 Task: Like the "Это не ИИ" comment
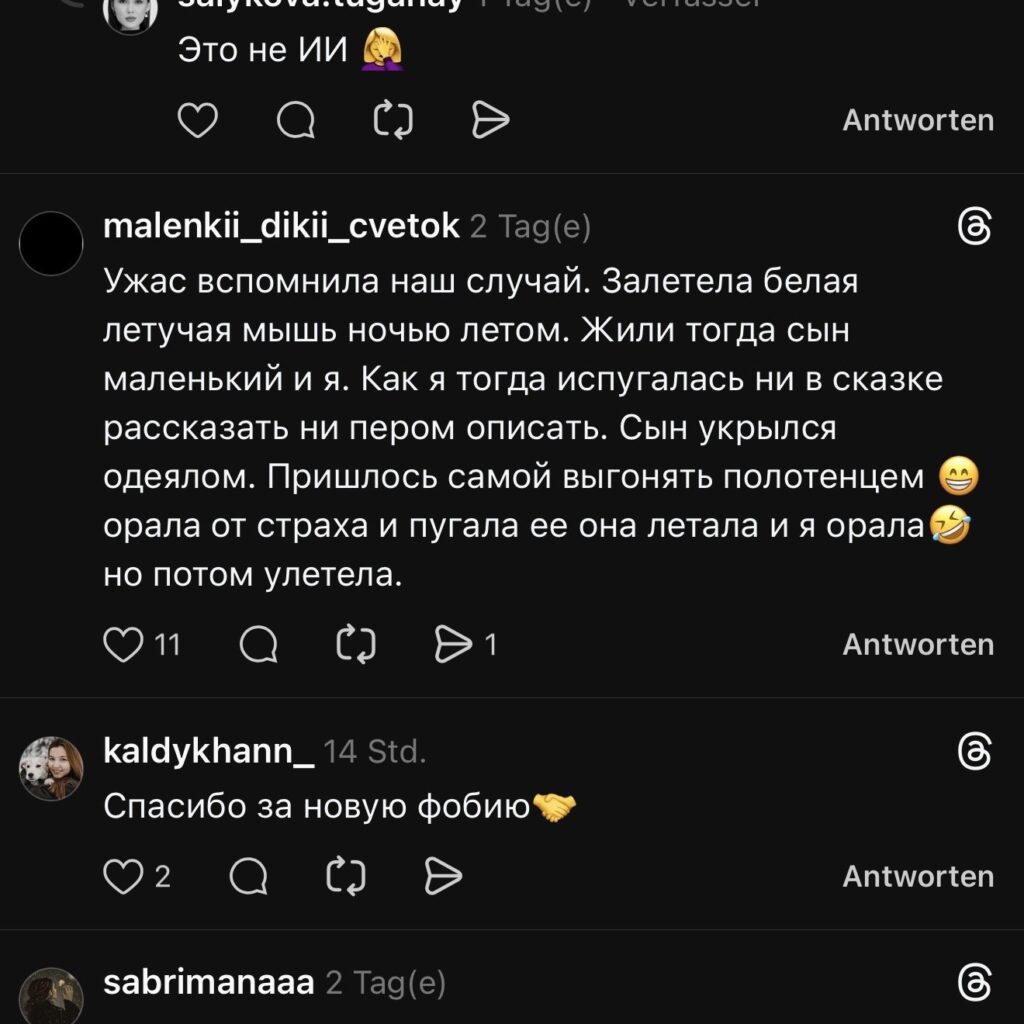[x=197, y=121]
